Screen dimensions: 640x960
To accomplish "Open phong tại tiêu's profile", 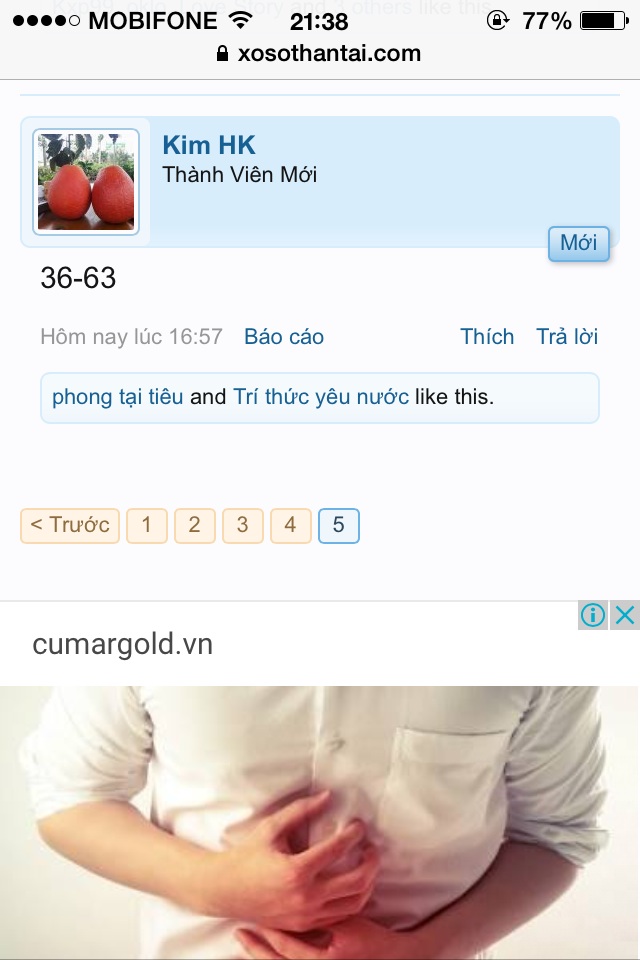I will point(117,397).
